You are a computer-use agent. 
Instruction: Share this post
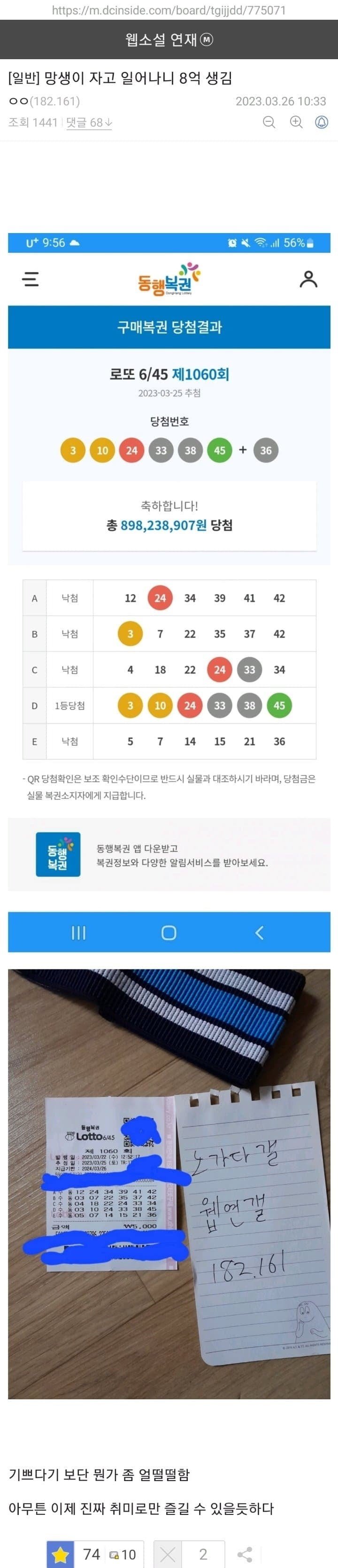coord(244,1554)
